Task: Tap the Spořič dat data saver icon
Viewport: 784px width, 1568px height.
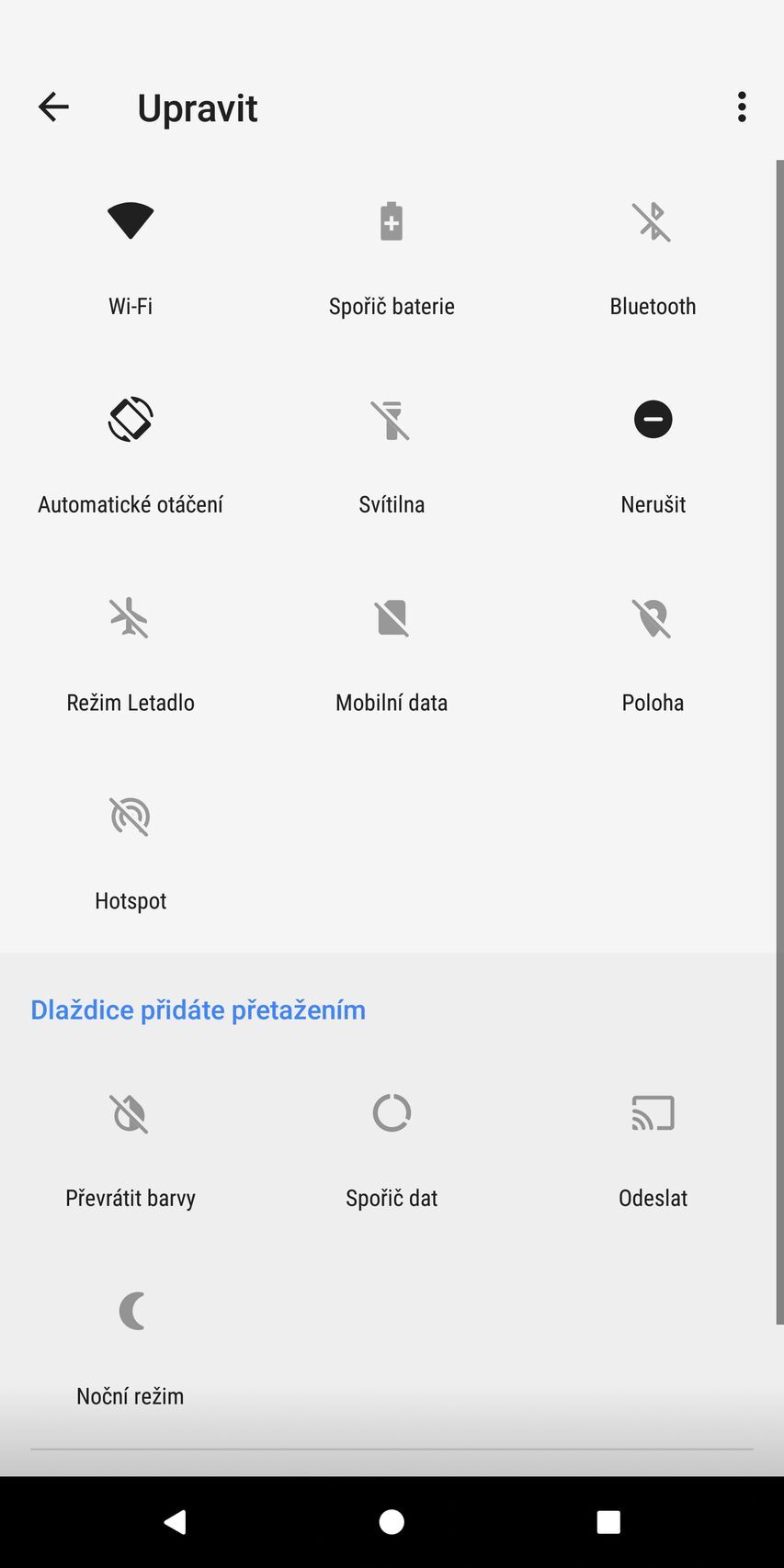Action: [392, 1112]
